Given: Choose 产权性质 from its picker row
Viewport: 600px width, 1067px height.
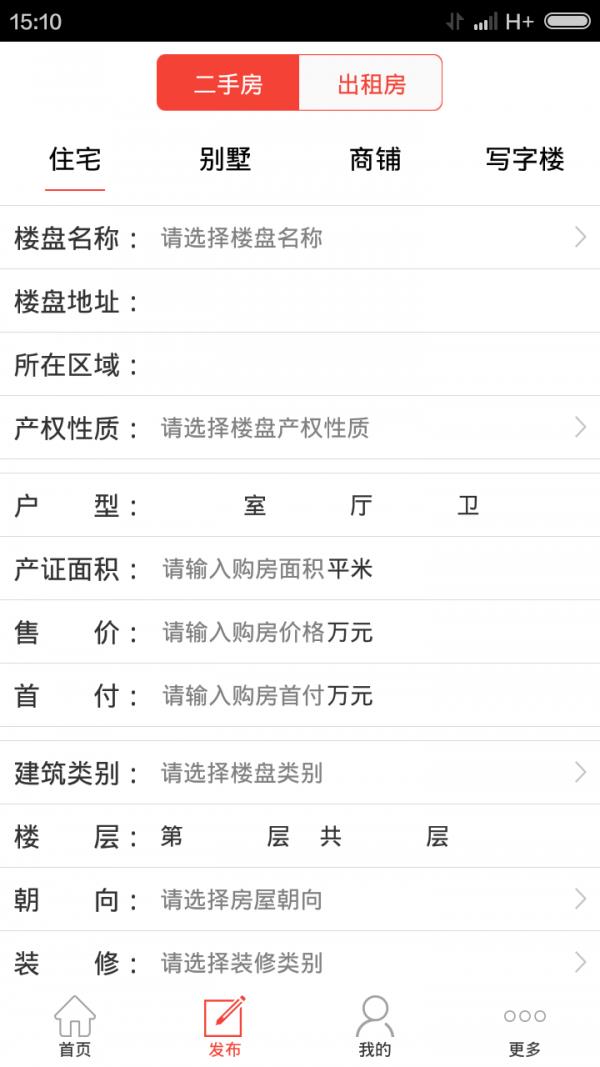Looking at the screenshot, I should pyautogui.click(x=300, y=427).
